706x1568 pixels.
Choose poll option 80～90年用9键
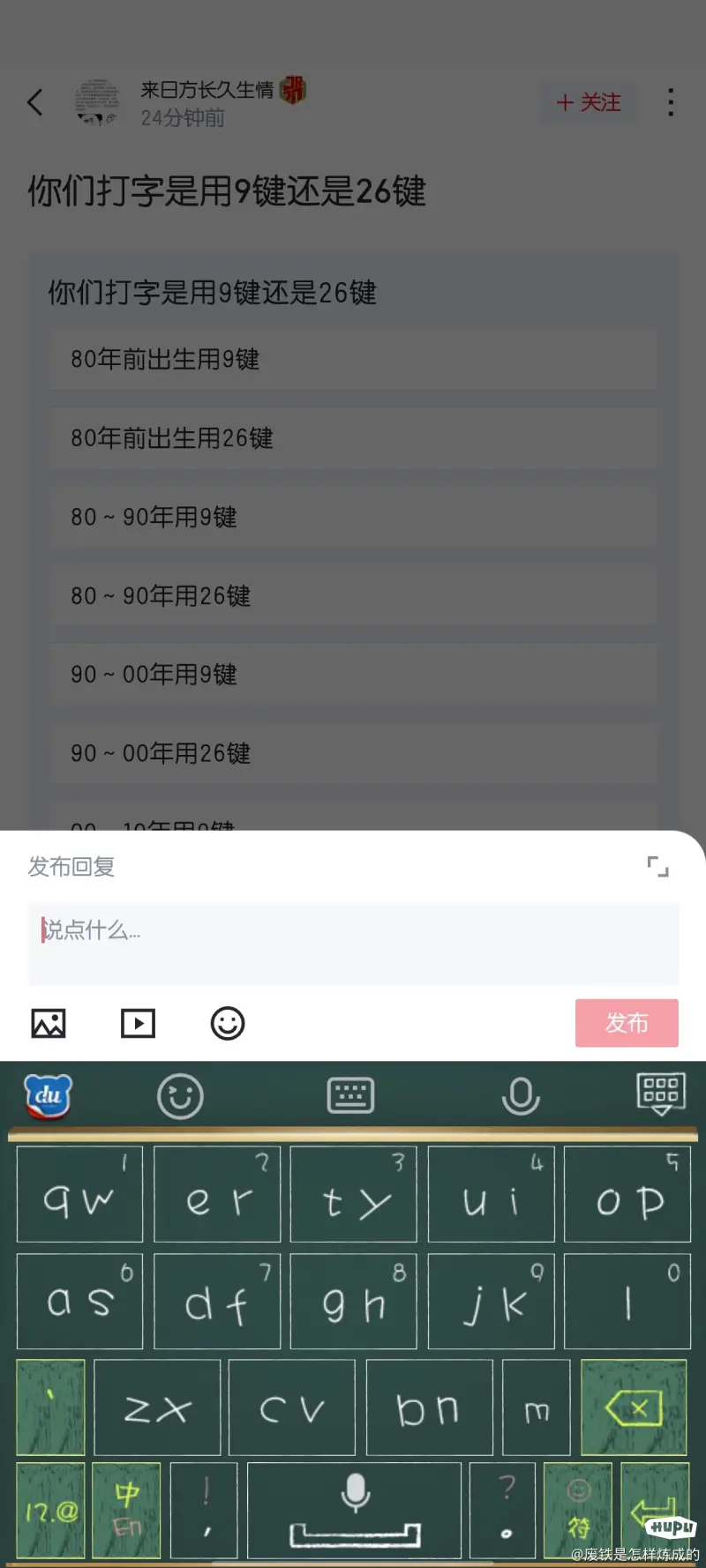(353, 517)
